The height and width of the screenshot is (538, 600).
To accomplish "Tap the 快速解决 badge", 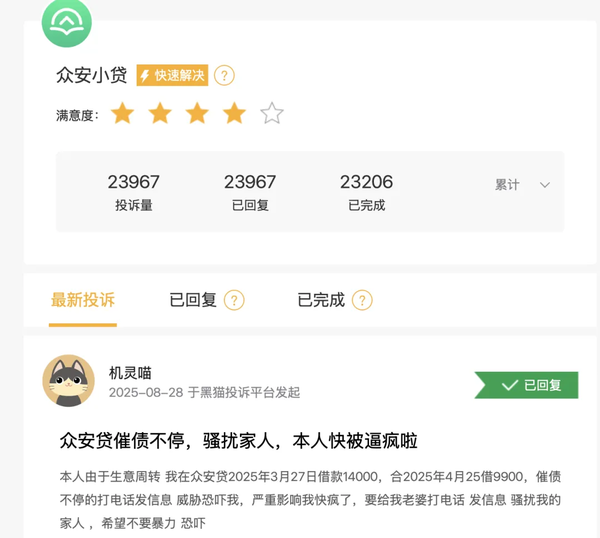I will tap(172, 75).
